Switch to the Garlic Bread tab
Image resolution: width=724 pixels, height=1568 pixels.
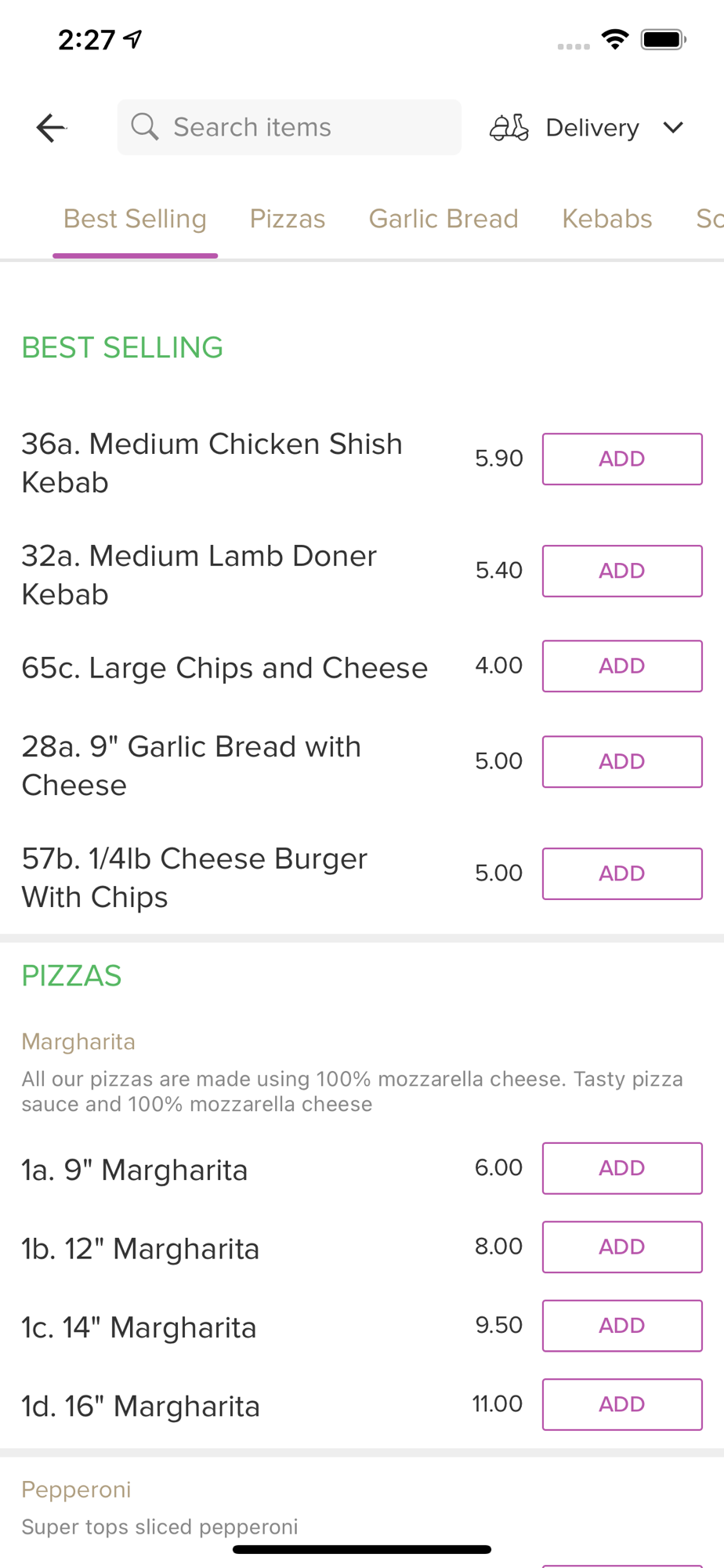(443, 219)
